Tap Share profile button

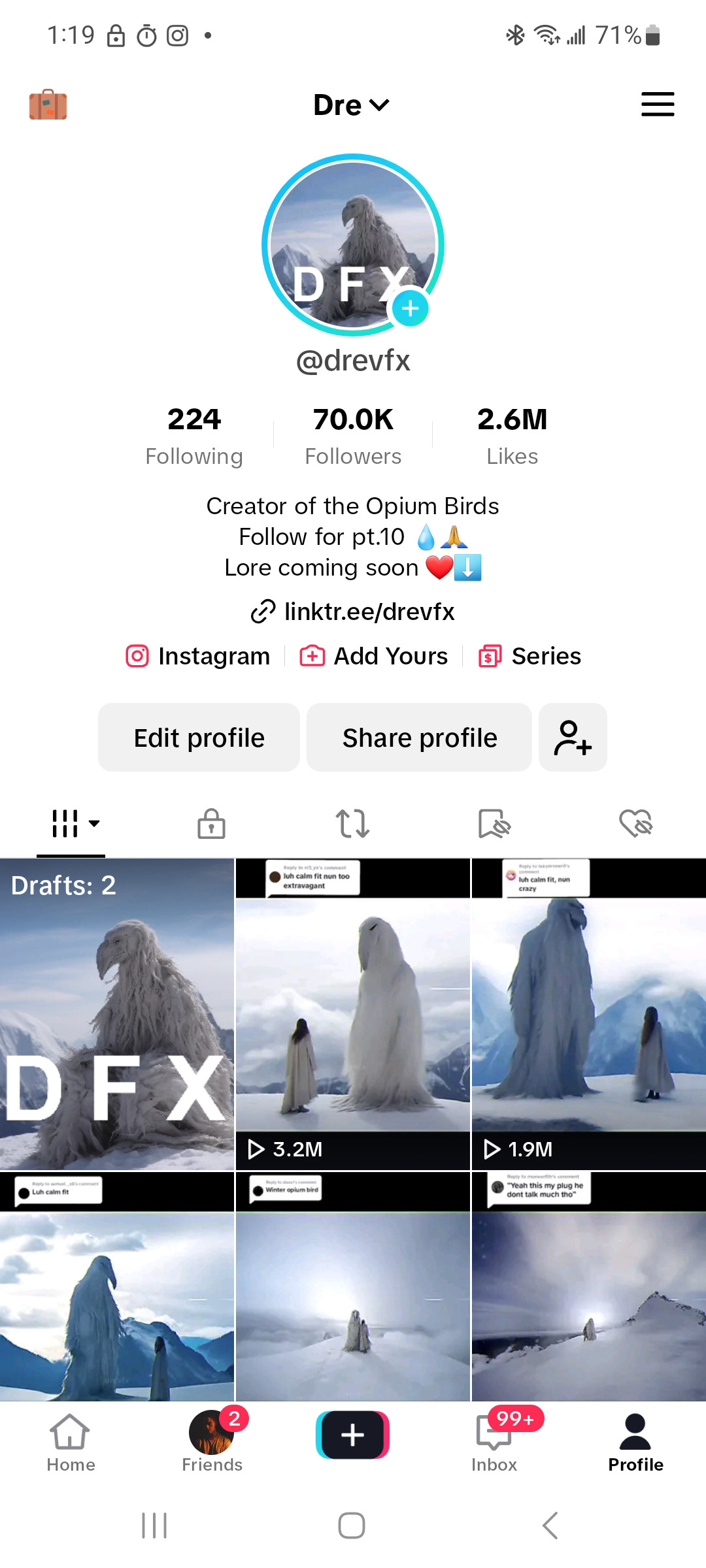(x=419, y=738)
